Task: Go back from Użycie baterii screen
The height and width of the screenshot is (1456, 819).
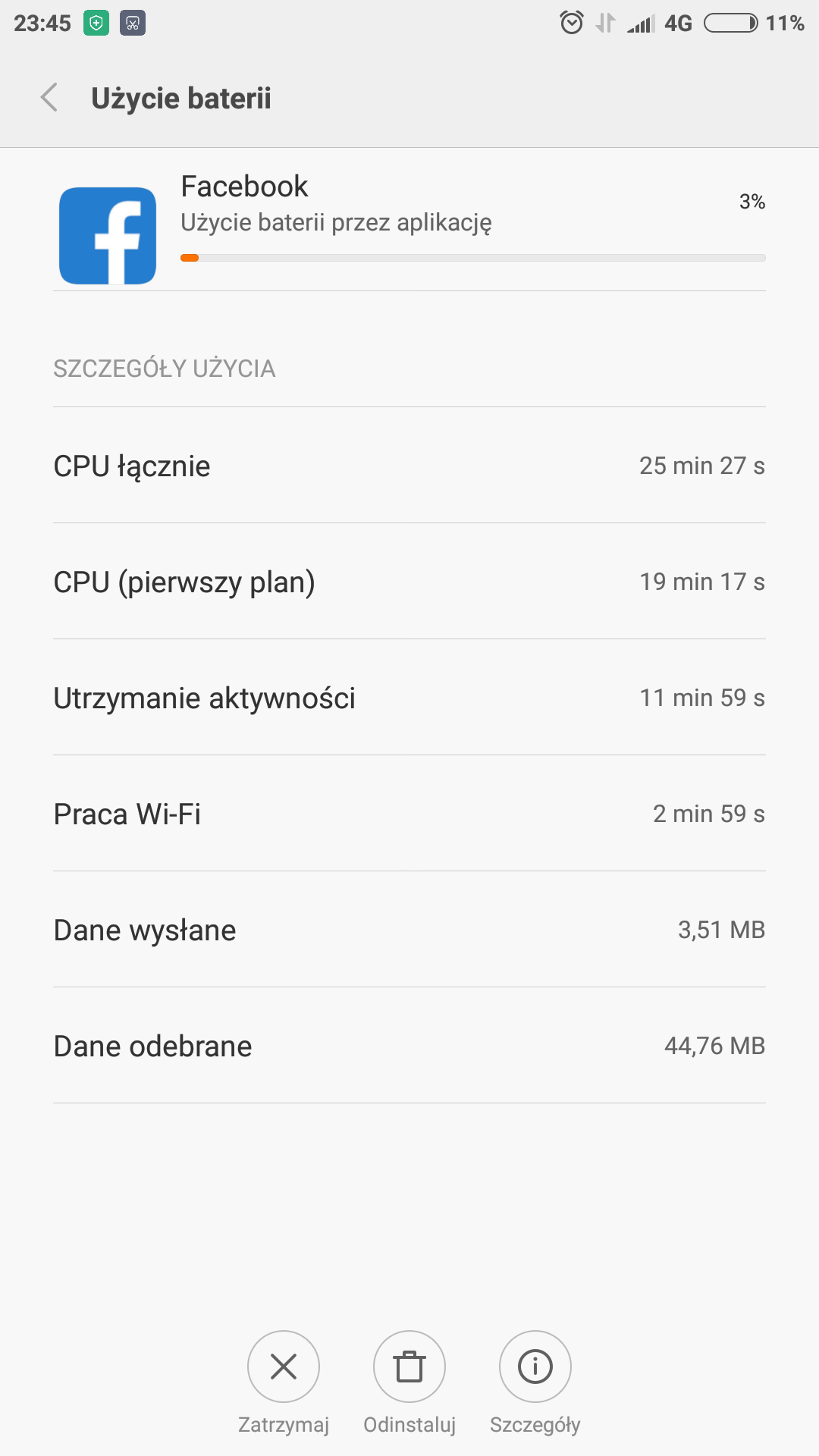Action: (50, 98)
